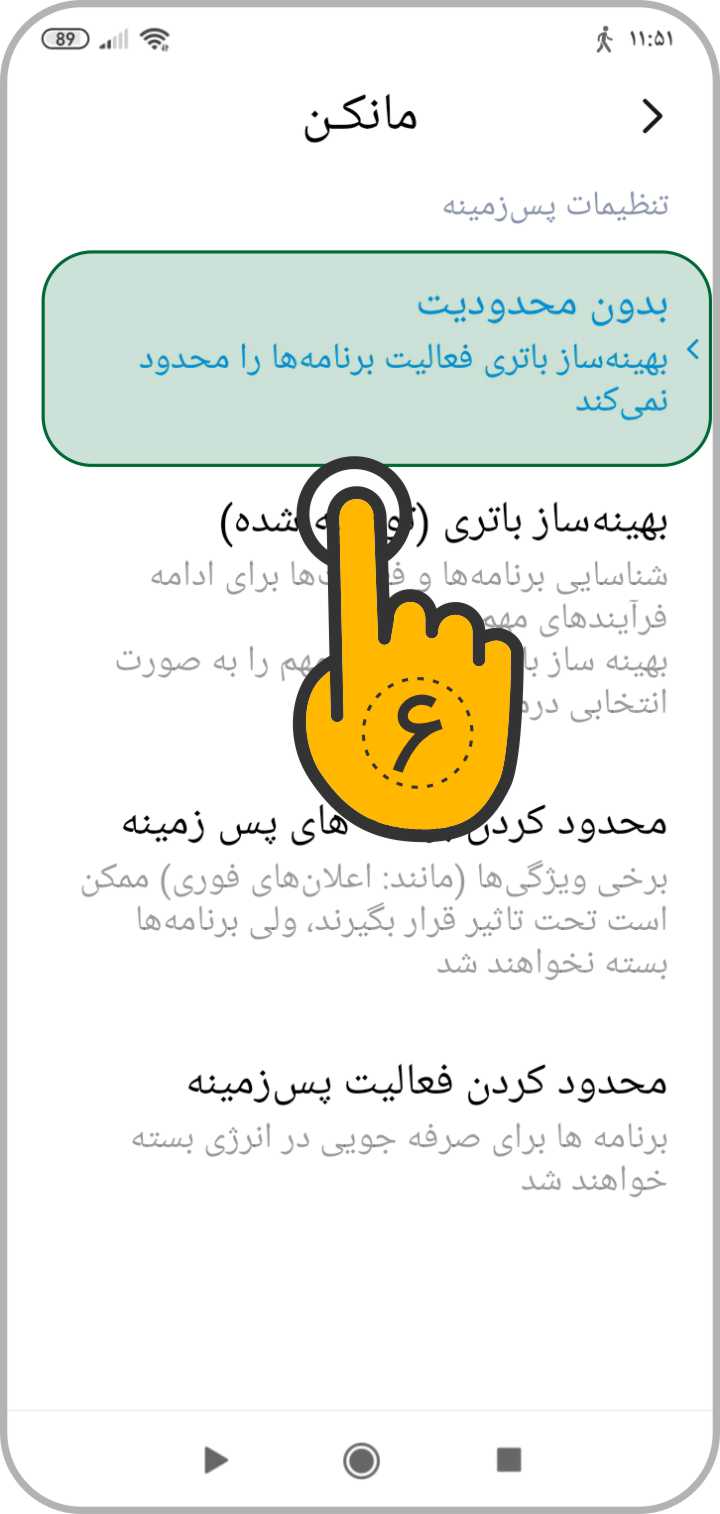This screenshot has width=720, height=1514.
Task: Tap the system home circle button
Action: [361, 1461]
